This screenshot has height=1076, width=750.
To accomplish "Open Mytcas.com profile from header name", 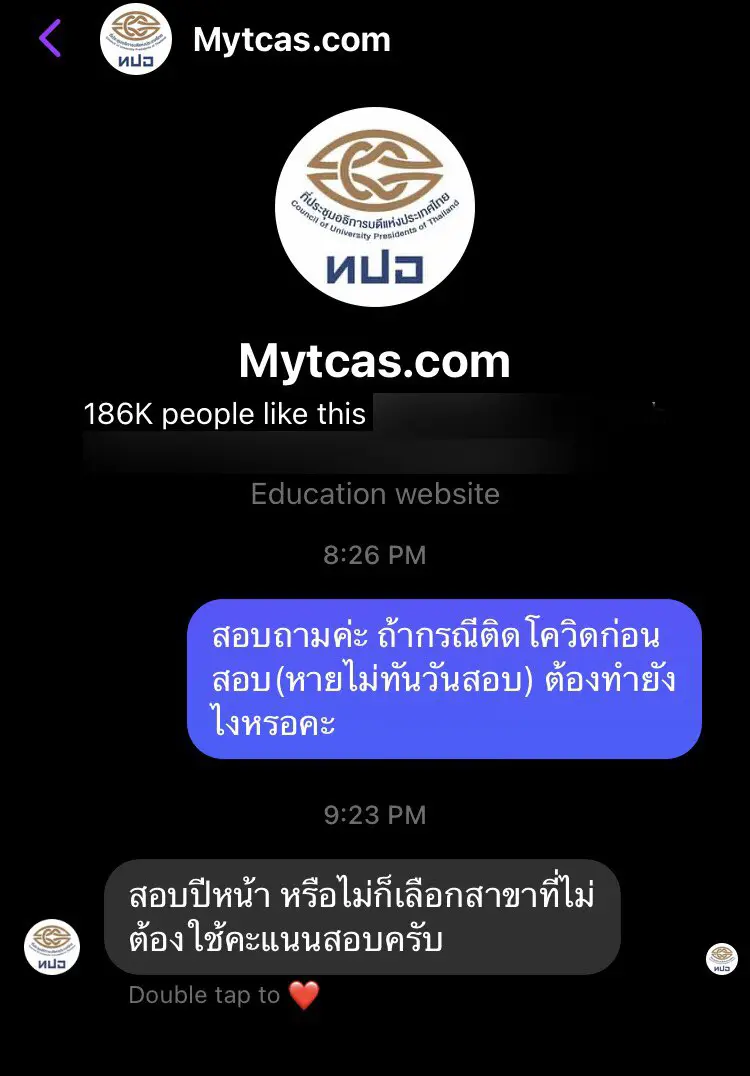I will (x=291, y=40).
